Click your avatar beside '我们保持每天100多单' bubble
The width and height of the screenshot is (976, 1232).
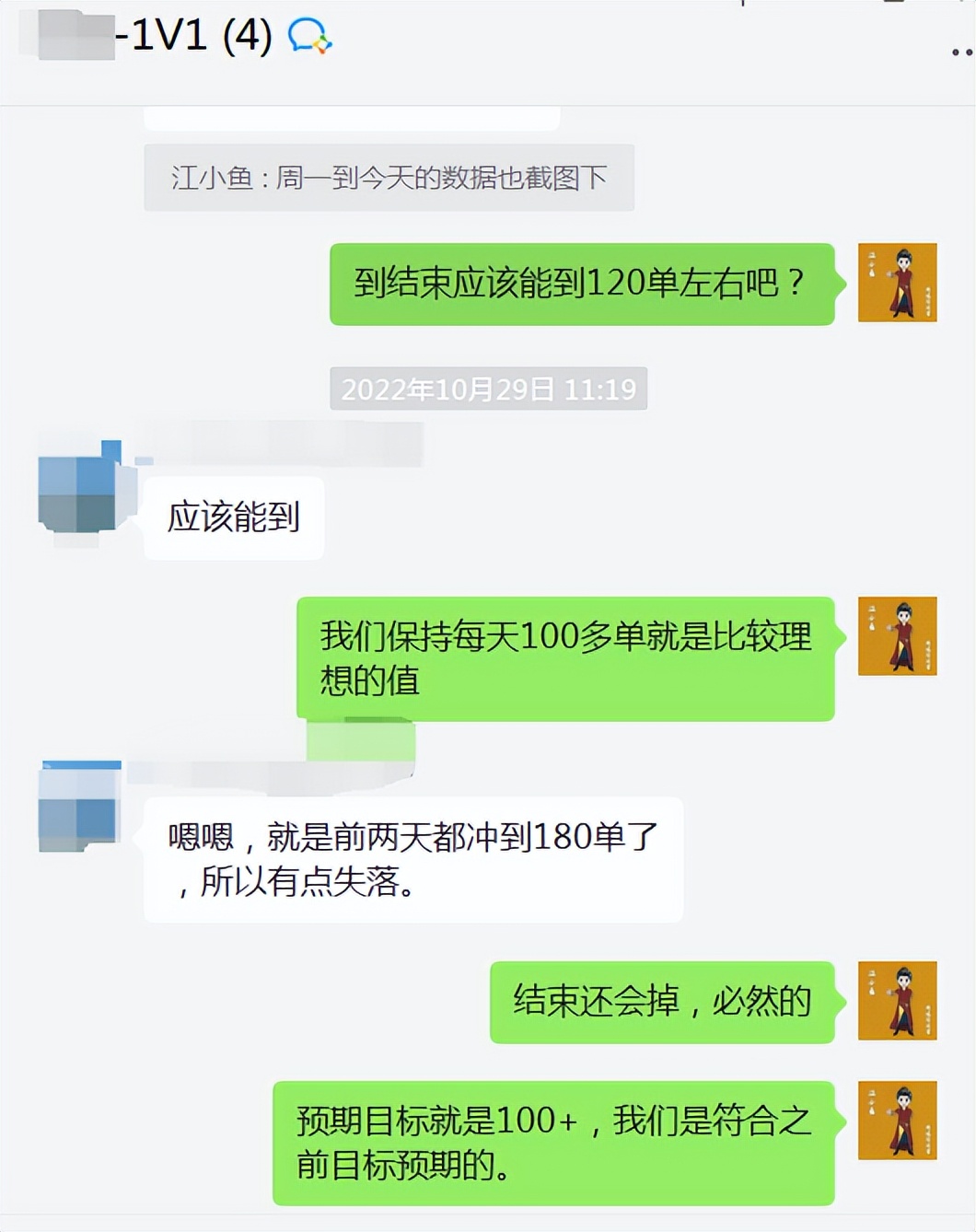(x=896, y=635)
